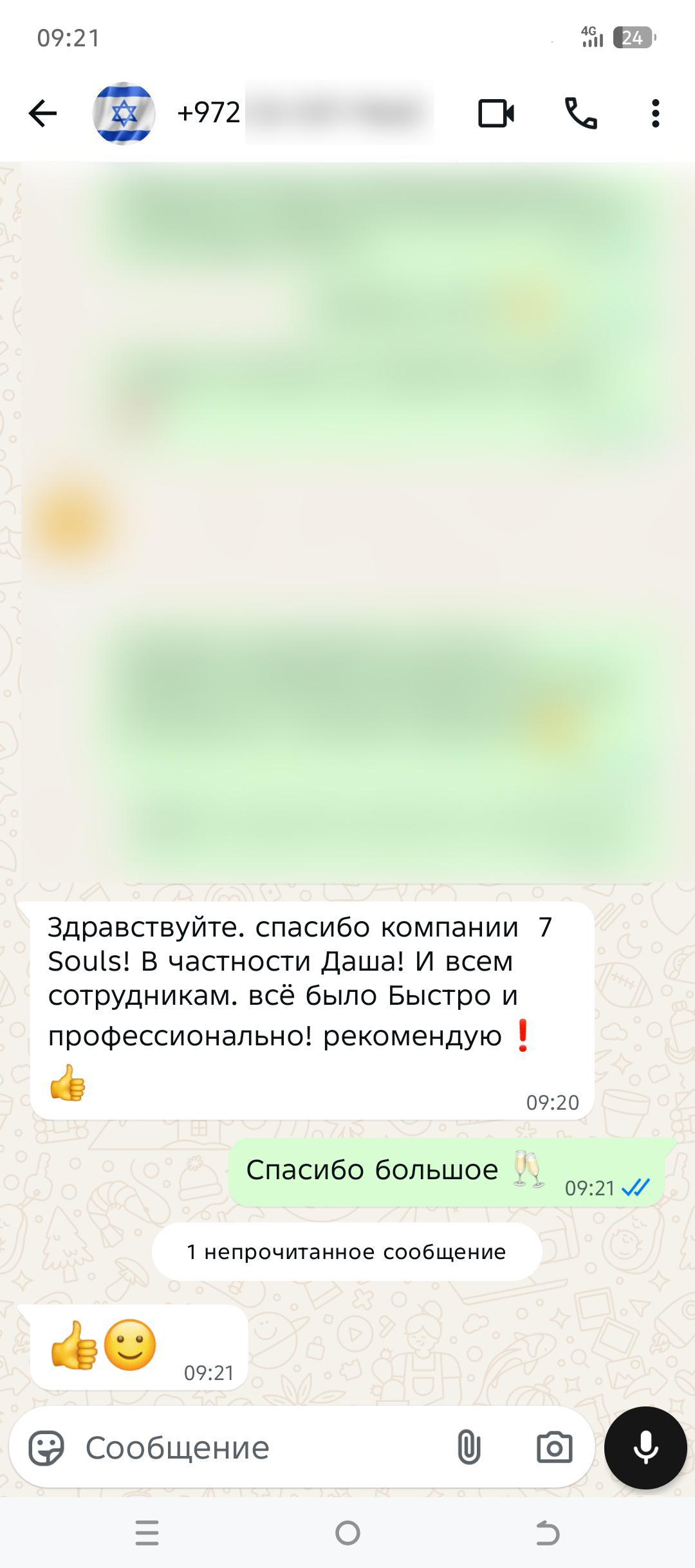Open the camera to take a photo
695x1568 pixels.
point(554,1448)
